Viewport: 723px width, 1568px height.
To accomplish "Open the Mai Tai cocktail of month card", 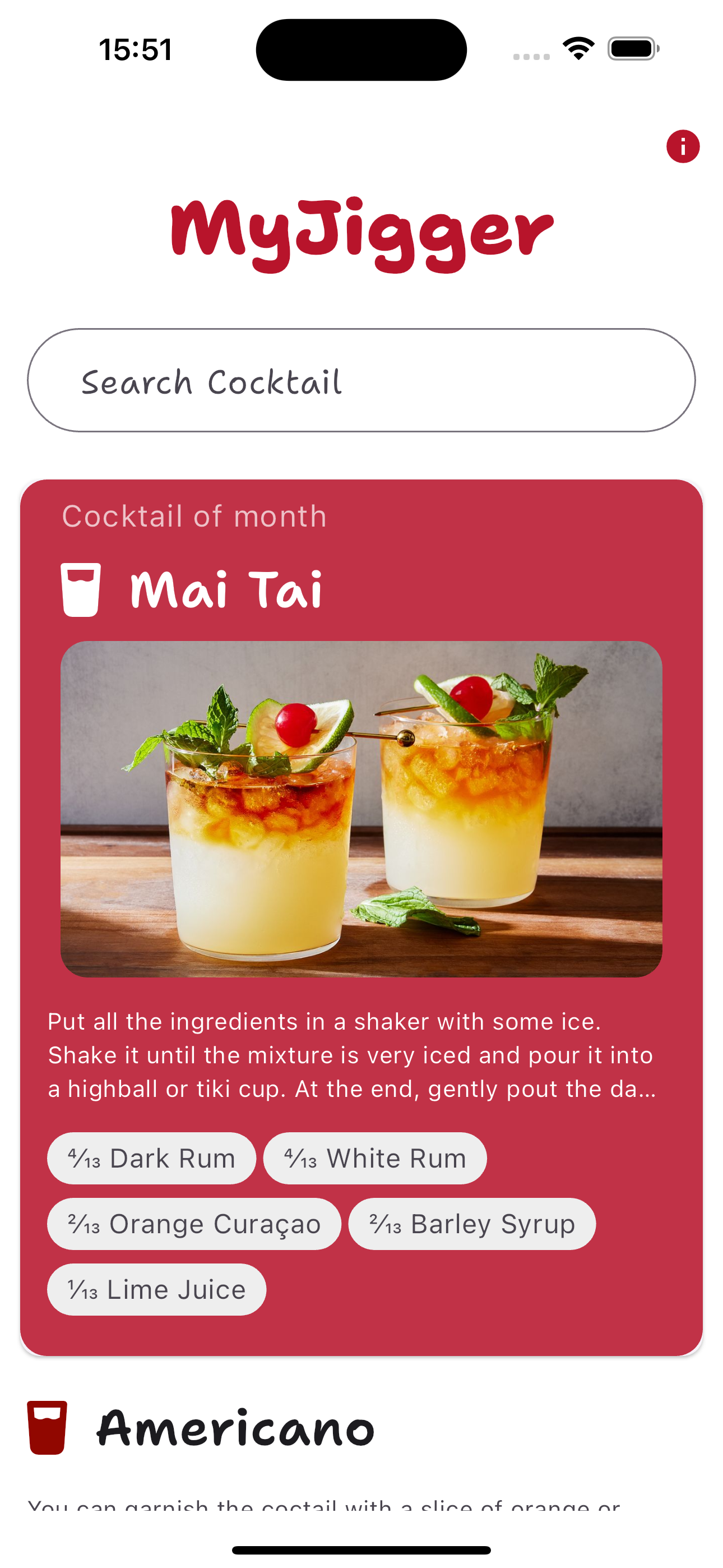I will (361, 810).
